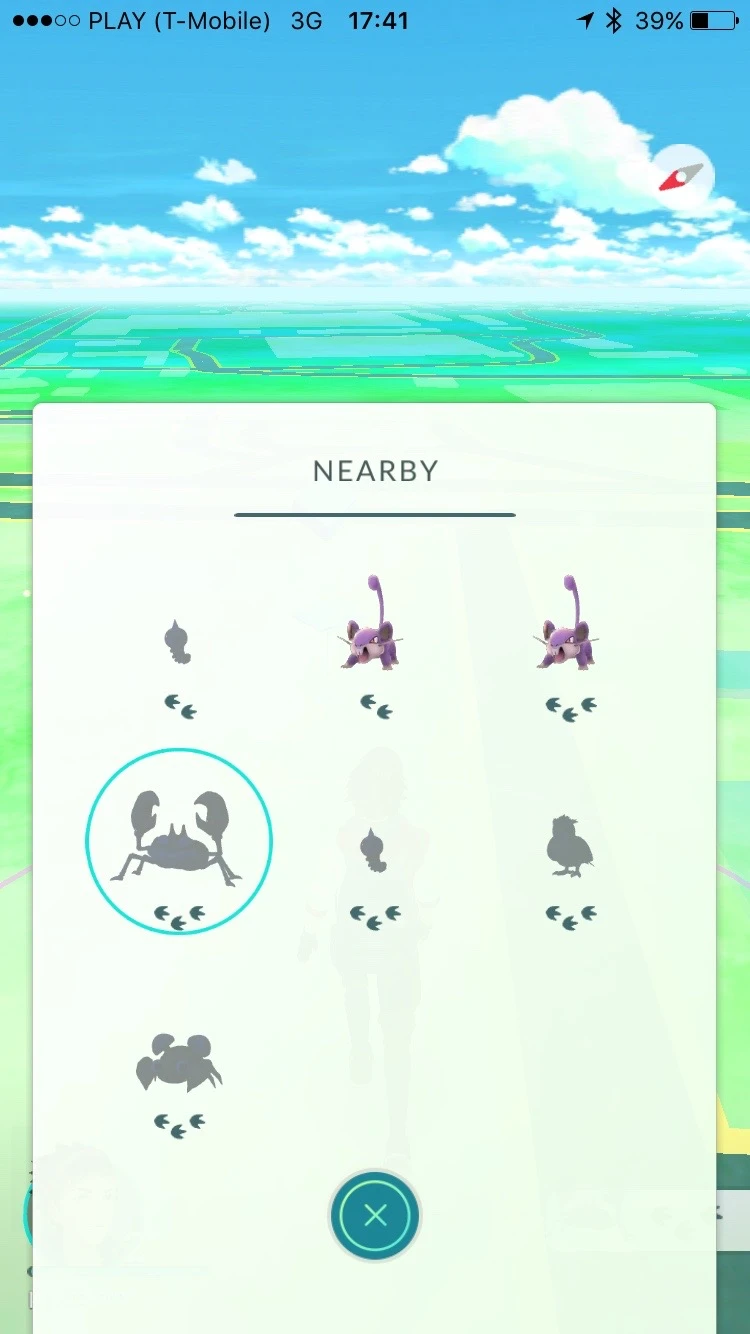The image size is (750, 1334).
Task: Tap the compass icon
Action: click(x=684, y=176)
